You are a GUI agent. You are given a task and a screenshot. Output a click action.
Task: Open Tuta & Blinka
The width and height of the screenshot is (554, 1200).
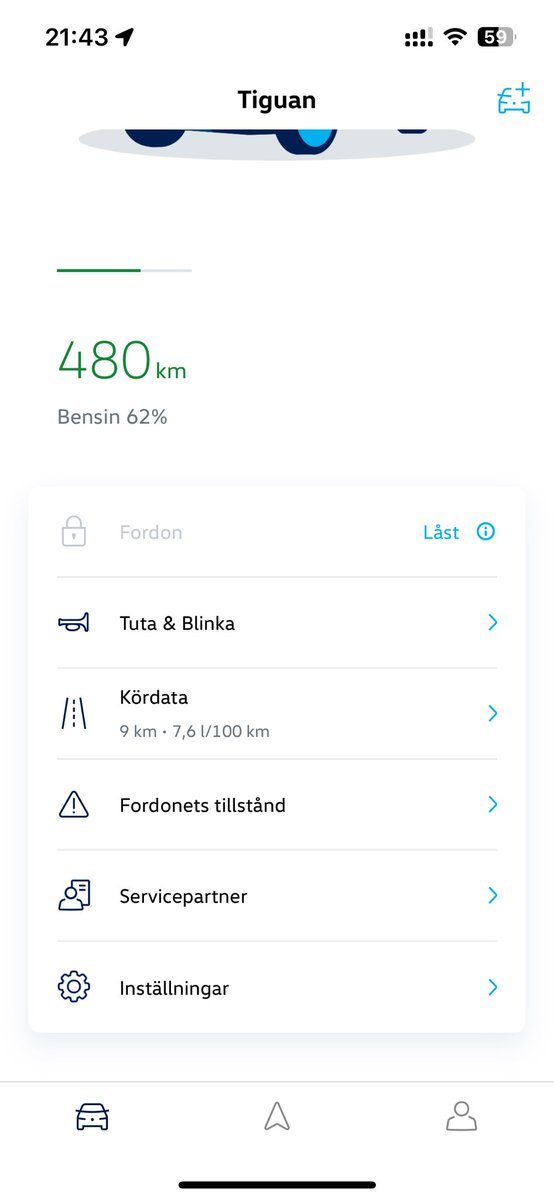coord(277,623)
